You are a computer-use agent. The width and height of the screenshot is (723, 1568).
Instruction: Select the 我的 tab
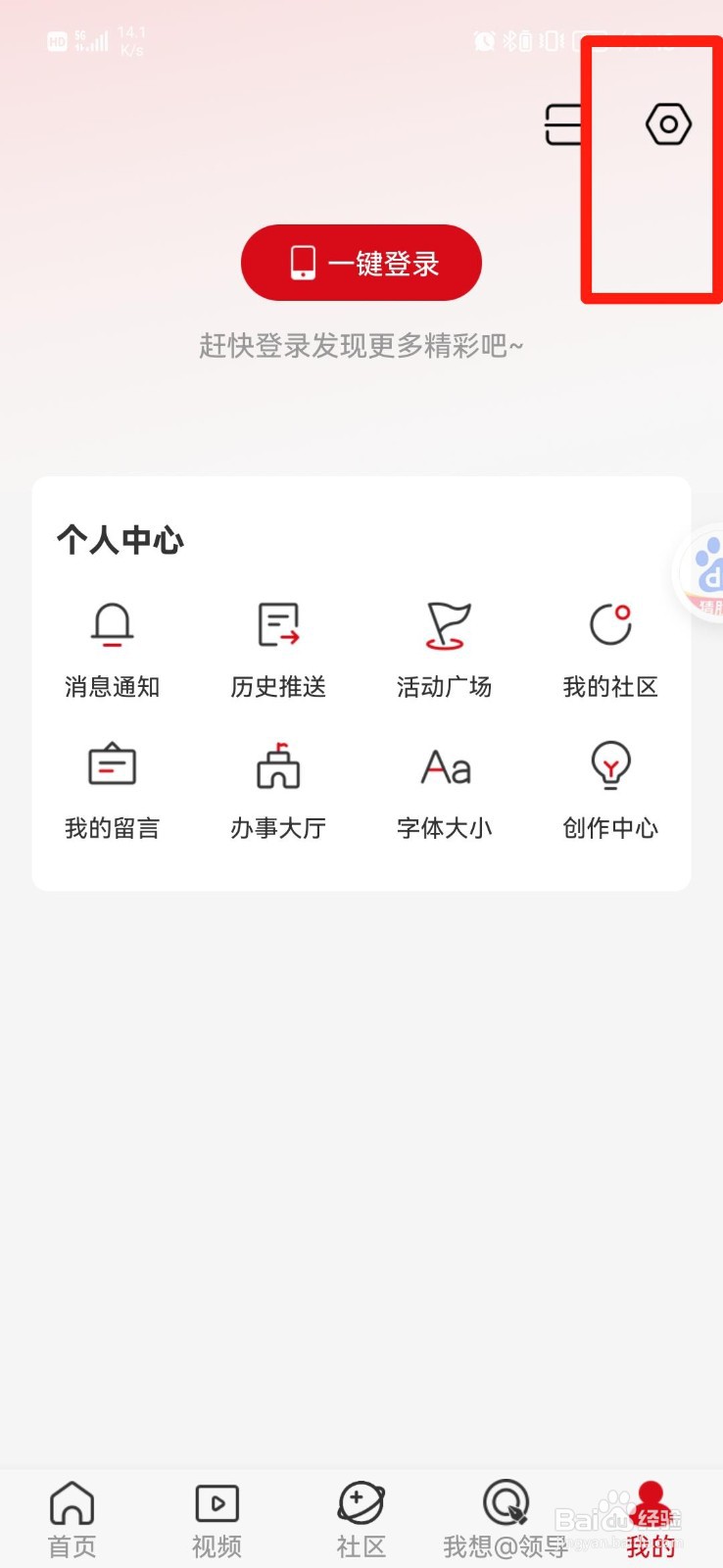651,1519
